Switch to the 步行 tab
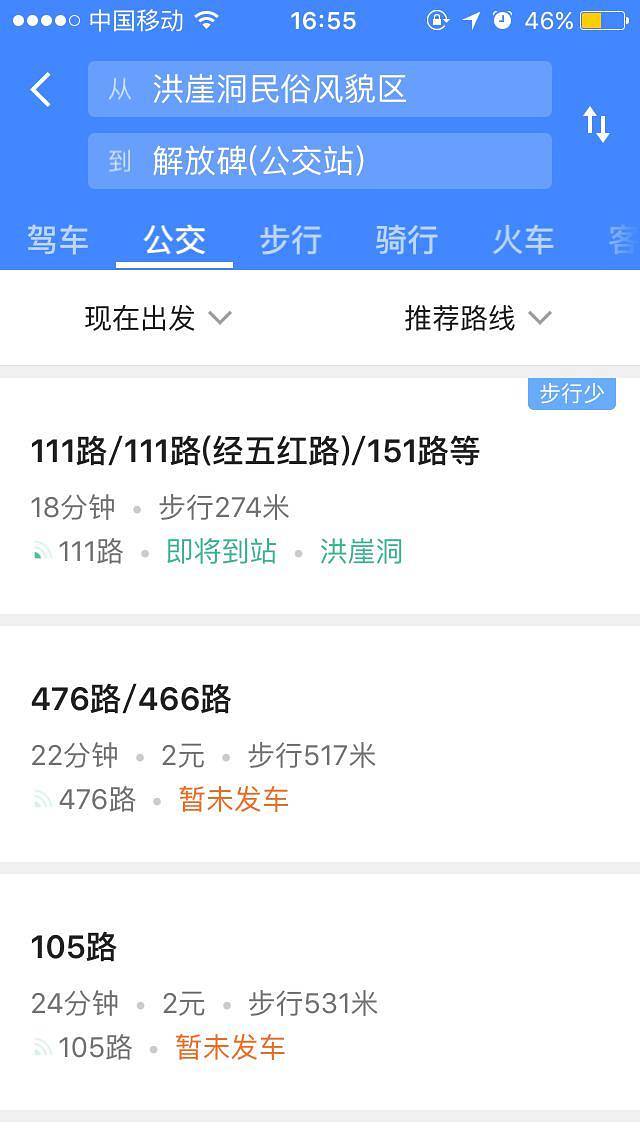This screenshot has width=640, height=1136. pyautogui.click(x=290, y=240)
